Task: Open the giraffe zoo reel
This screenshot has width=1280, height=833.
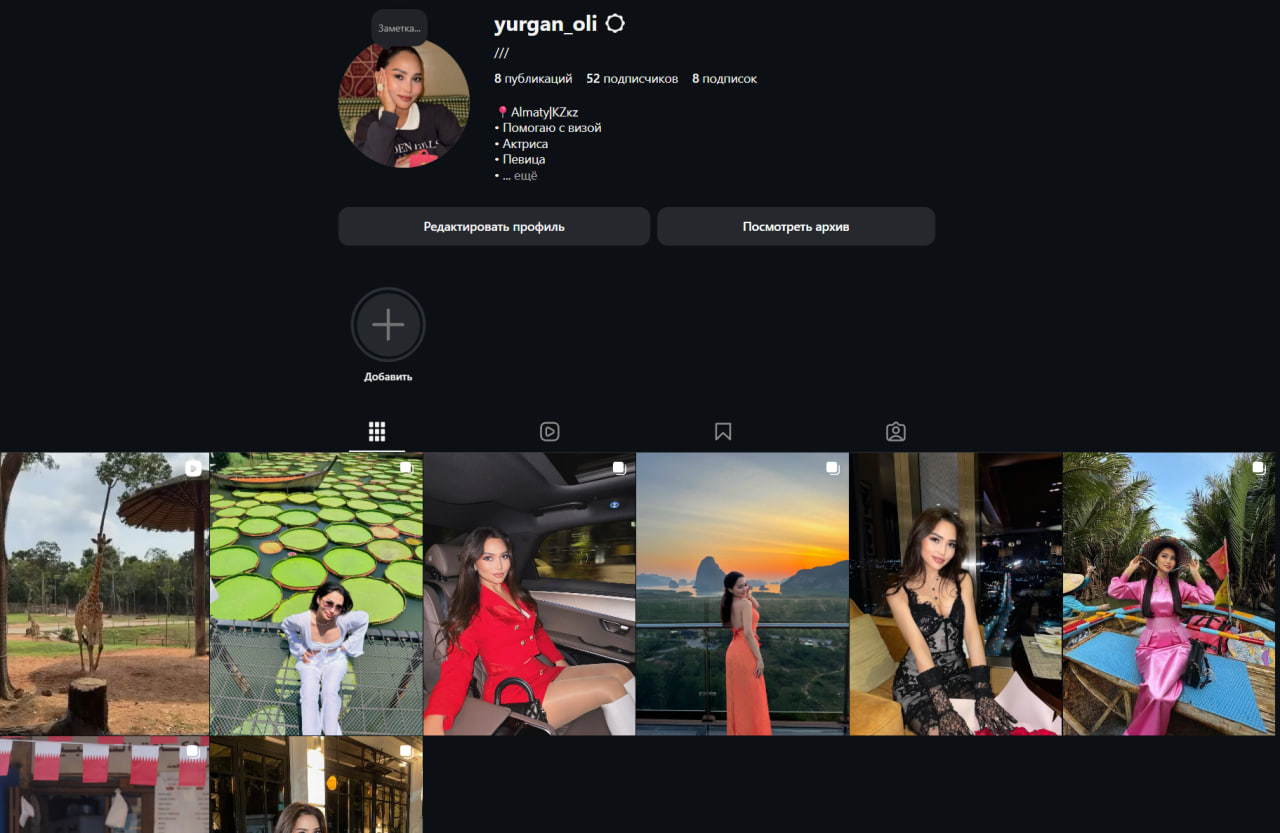Action: 104,593
